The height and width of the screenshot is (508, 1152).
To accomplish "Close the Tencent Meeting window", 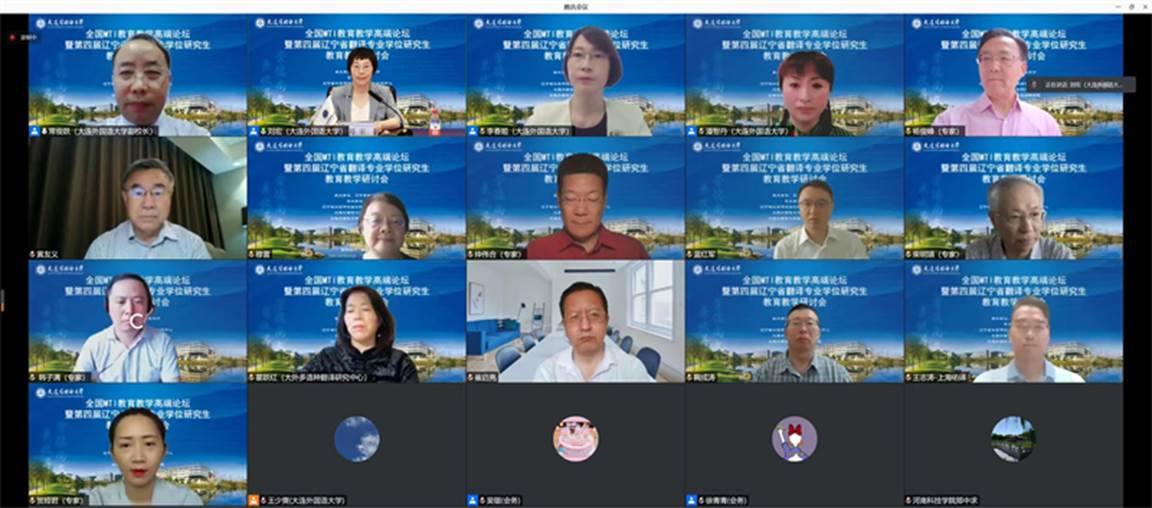I will pyautogui.click(x=1143, y=6).
